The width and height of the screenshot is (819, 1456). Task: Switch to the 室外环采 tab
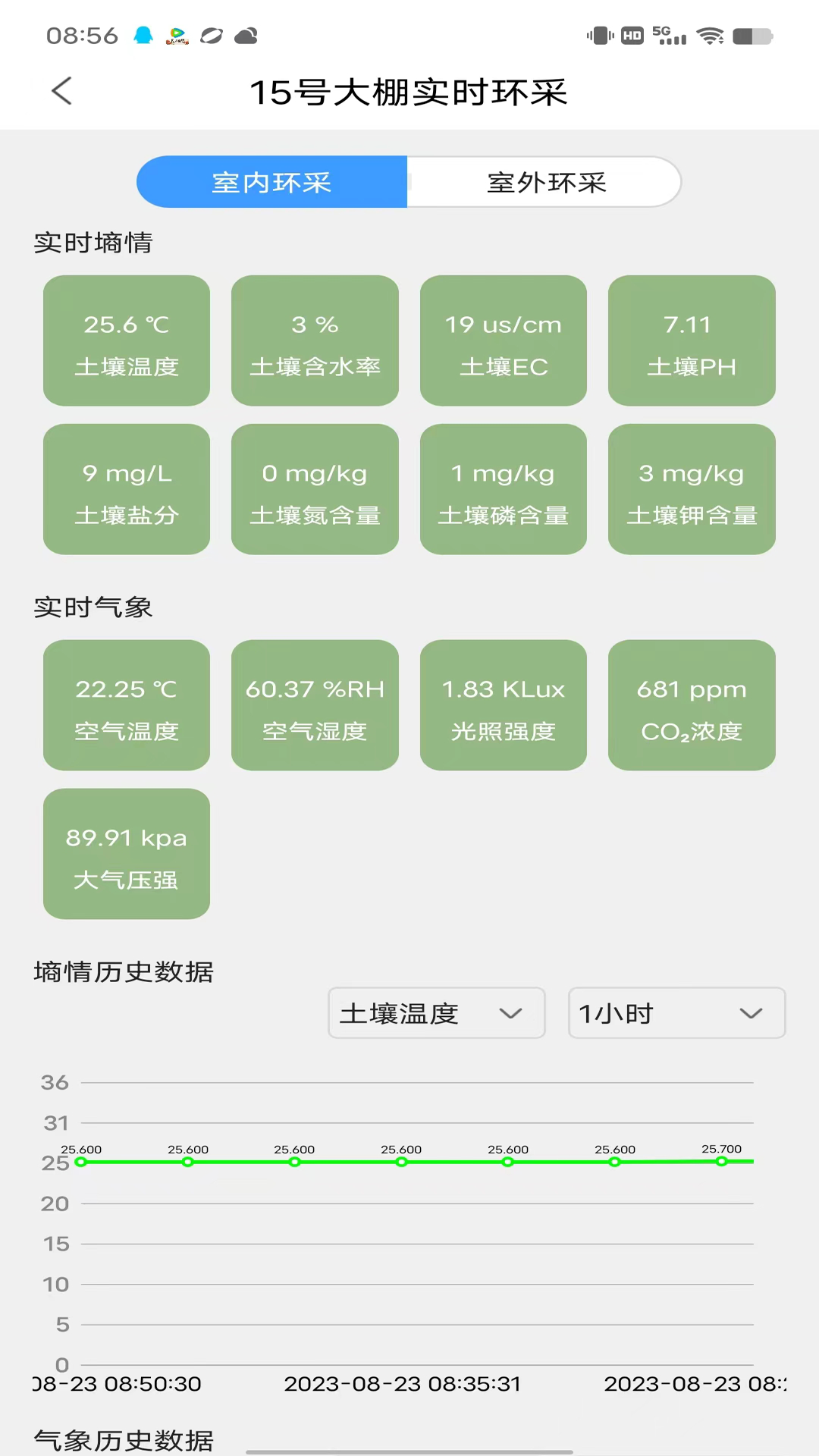[x=544, y=182]
